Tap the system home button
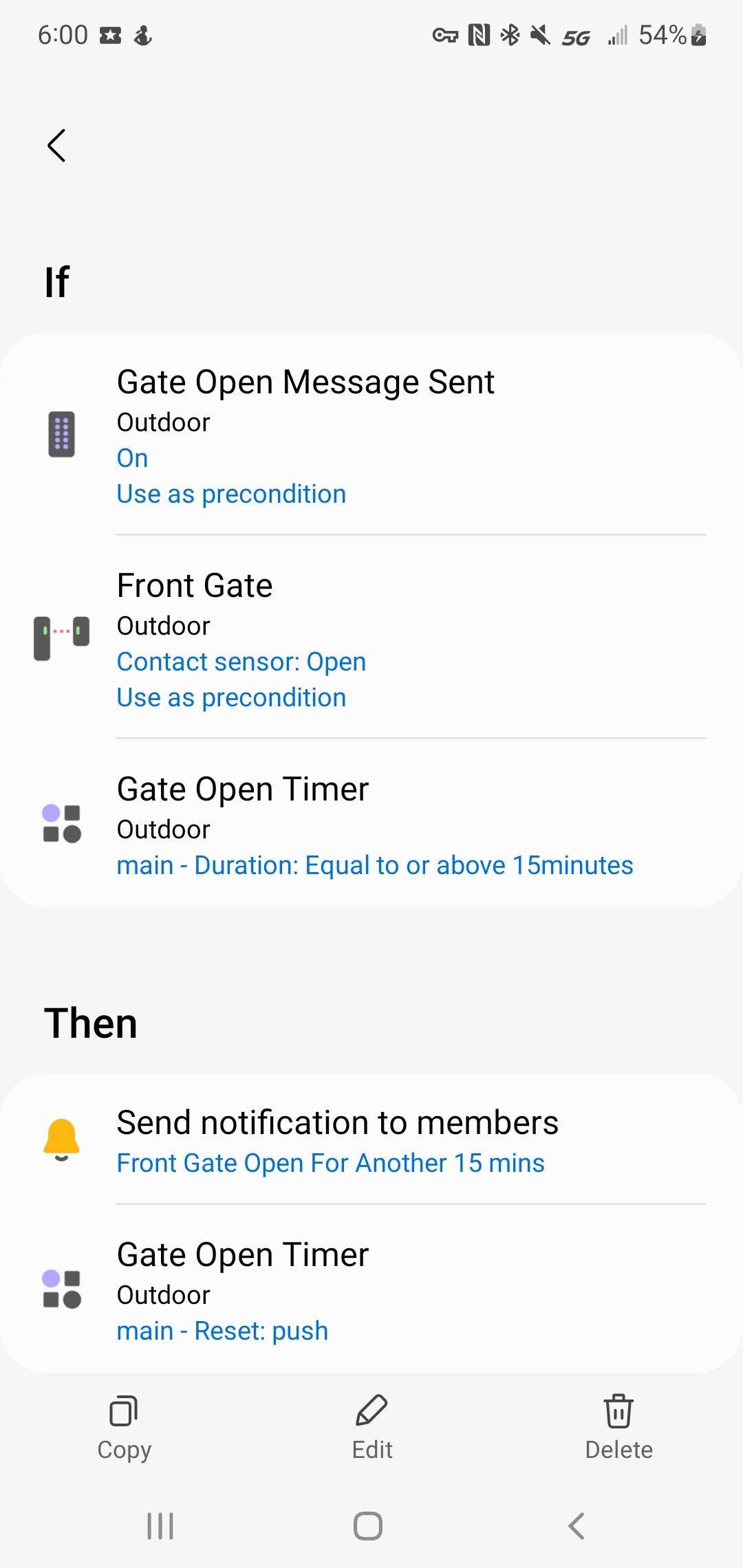The height and width of the screenshot is (1568, 743). pyautogui.click(x=368, y=1526)
